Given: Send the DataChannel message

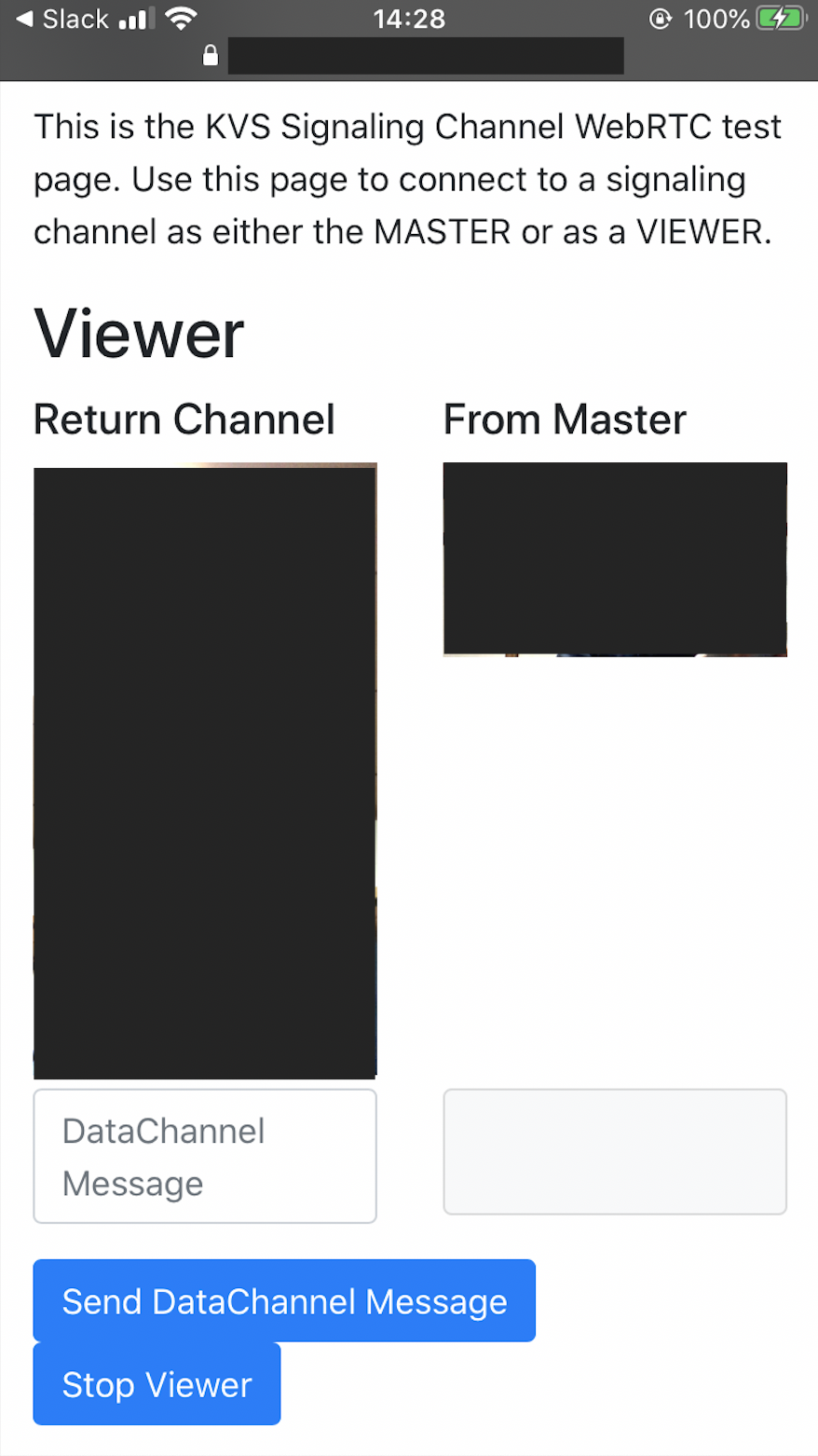Looking at the screenshot, I should point(284,1300).
